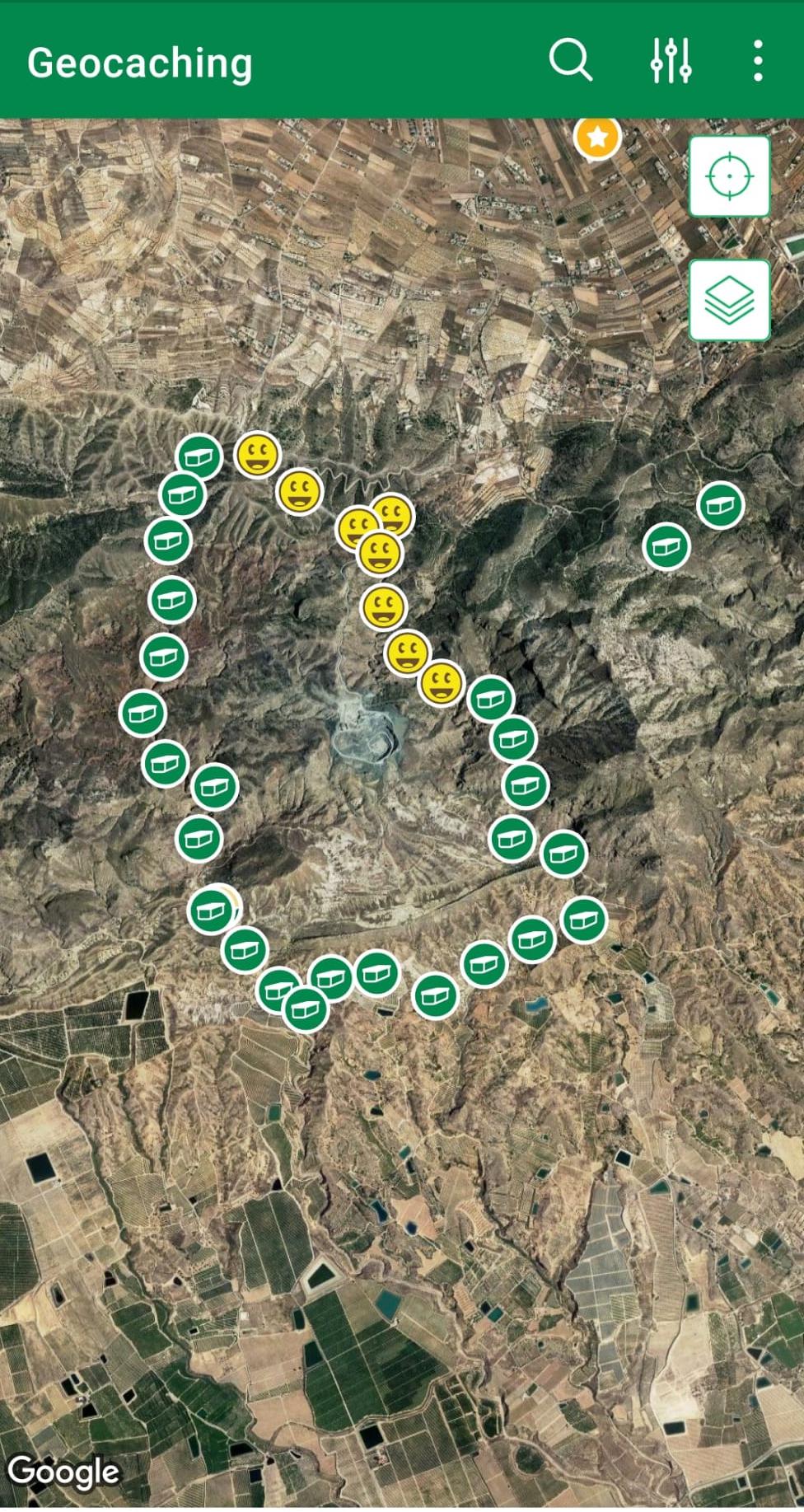This screenshot has height=1512, width=804.
Task: Open the map filter settings
Action: click(x=671, y=61)
